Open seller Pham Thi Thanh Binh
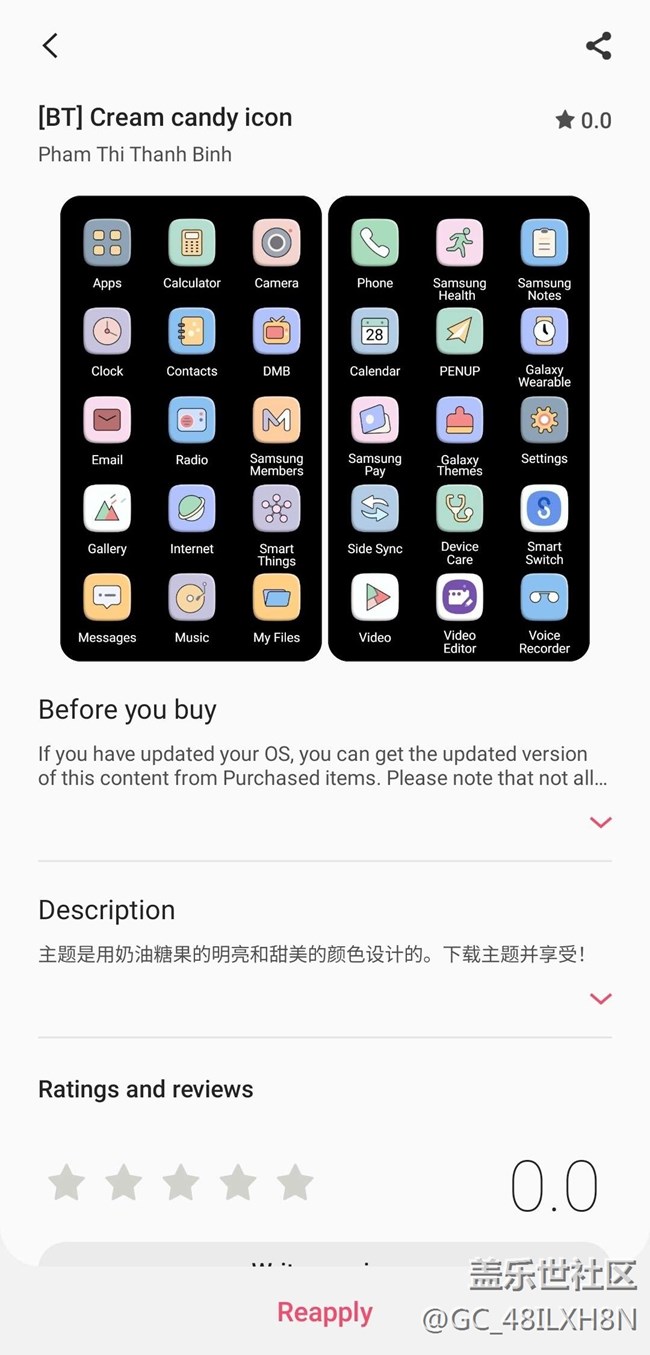650x1355 pixels. [x=135, y=154]
